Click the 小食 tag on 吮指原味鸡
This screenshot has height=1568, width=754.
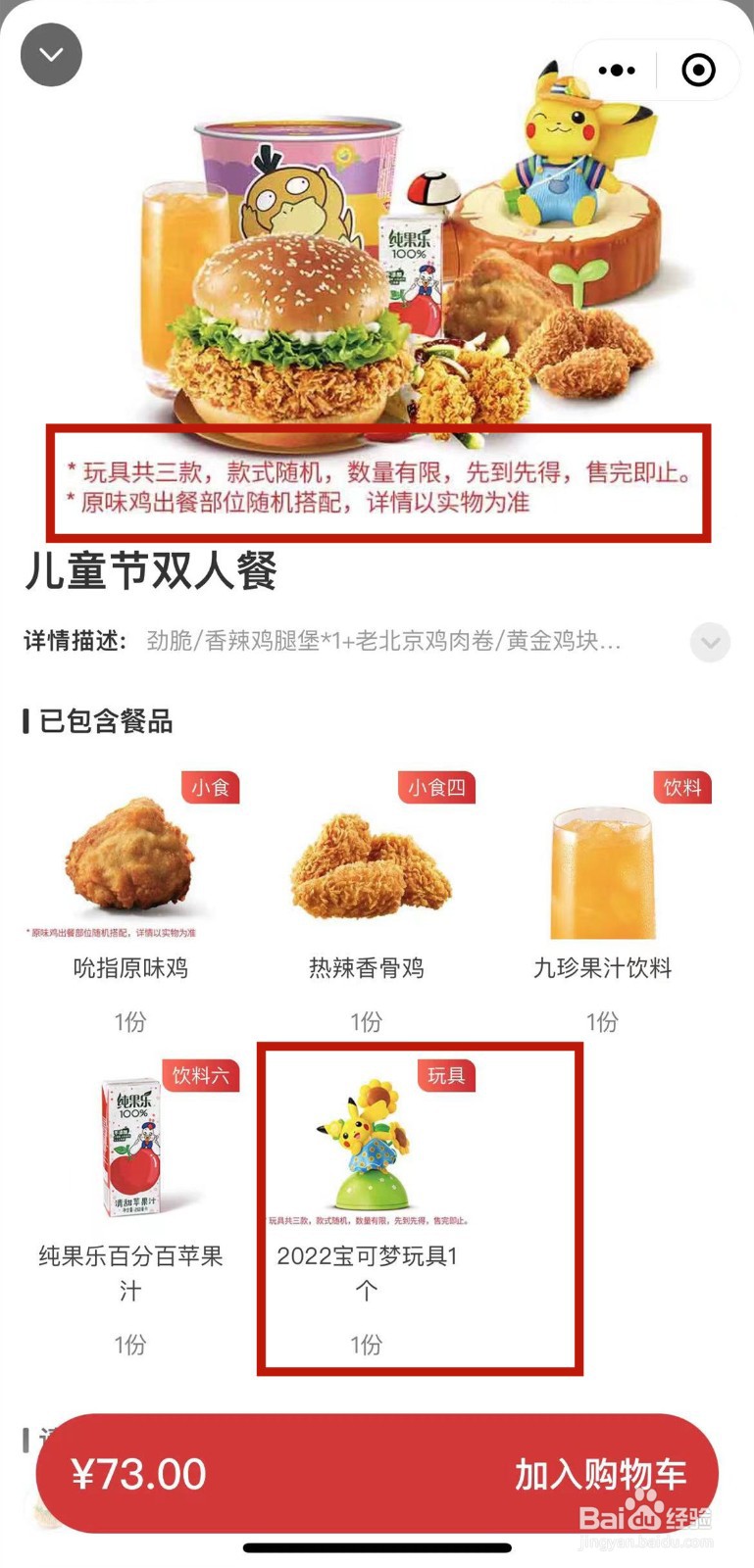211,787
